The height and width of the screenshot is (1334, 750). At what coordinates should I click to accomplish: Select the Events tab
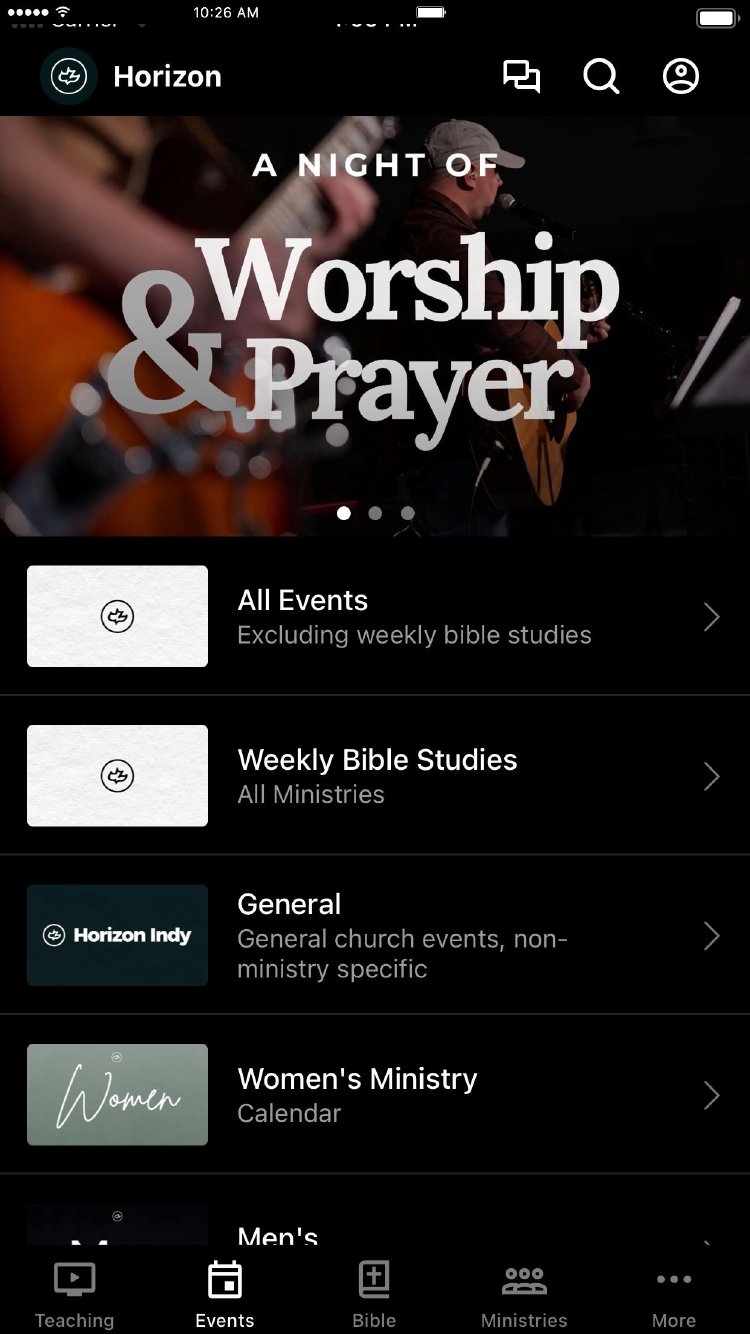(x=225, y=1294)
